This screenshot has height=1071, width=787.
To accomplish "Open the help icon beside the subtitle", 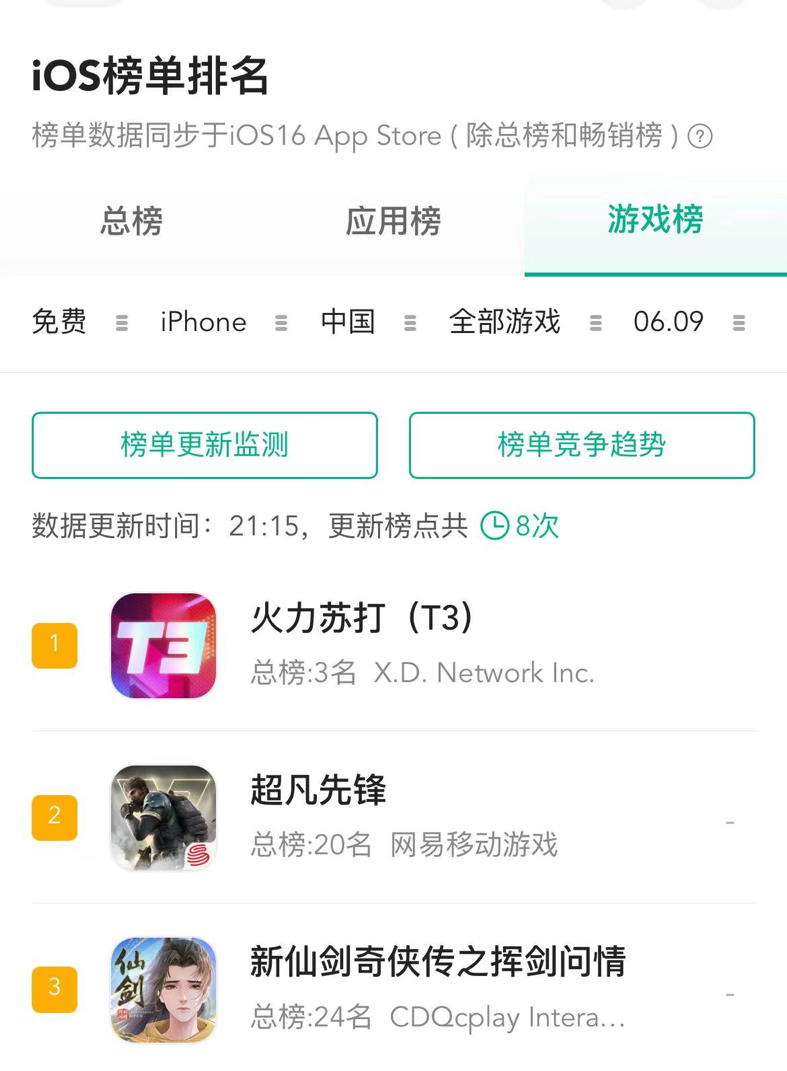I will click(700, 136).
